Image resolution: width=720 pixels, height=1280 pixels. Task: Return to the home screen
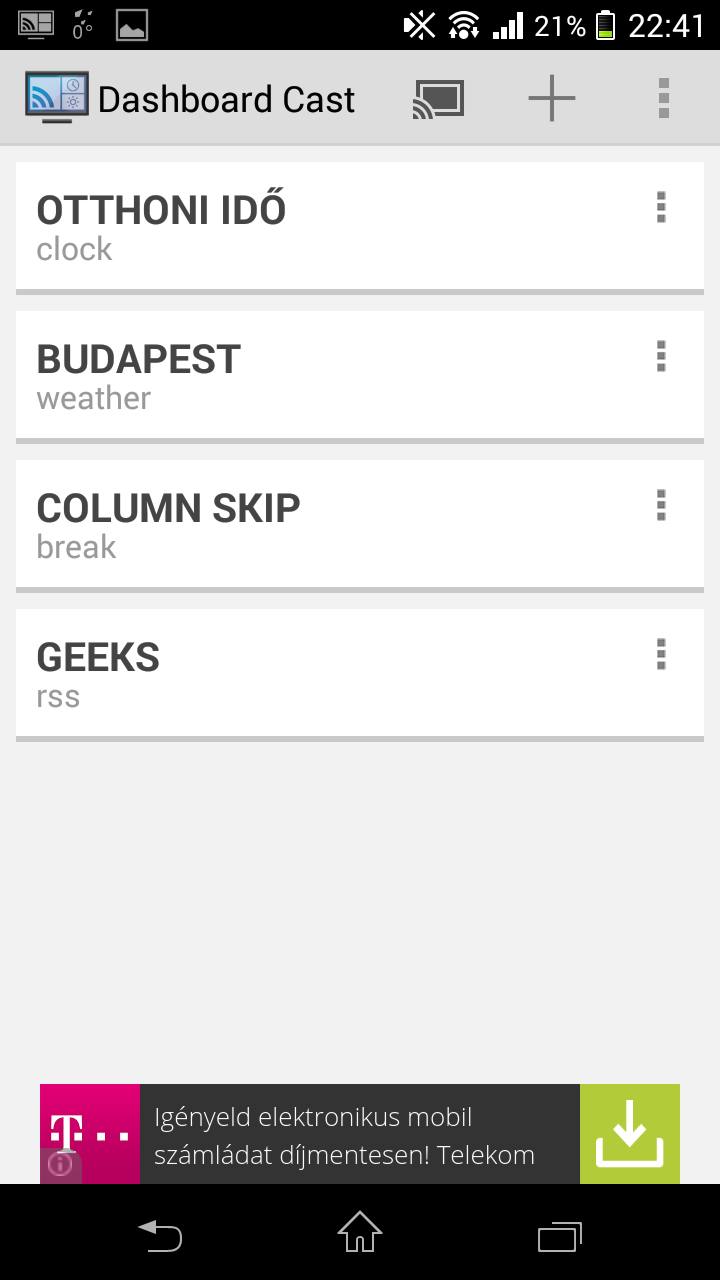point(360,1234)
